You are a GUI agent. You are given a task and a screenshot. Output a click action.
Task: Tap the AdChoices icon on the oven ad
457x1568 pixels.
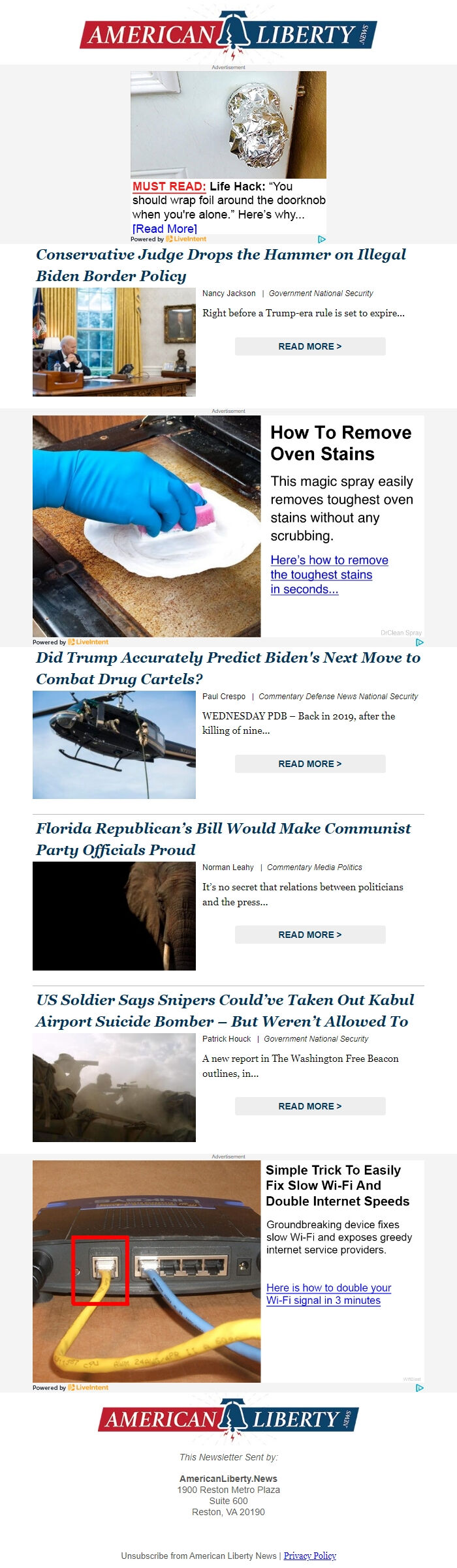point(419,642)
